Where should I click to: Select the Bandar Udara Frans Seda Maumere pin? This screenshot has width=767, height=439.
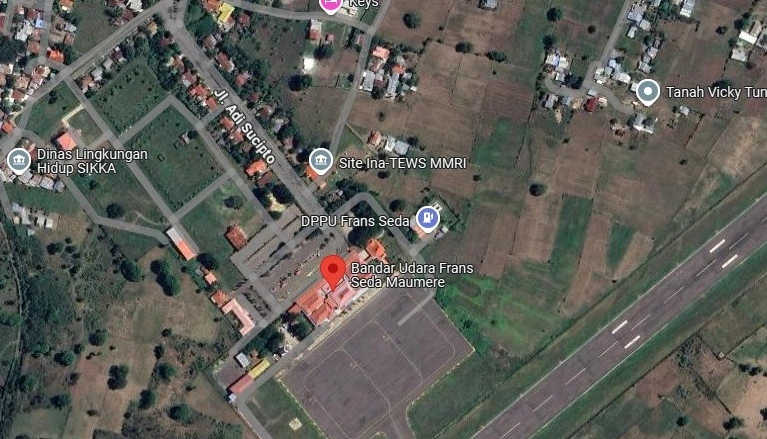333,269
